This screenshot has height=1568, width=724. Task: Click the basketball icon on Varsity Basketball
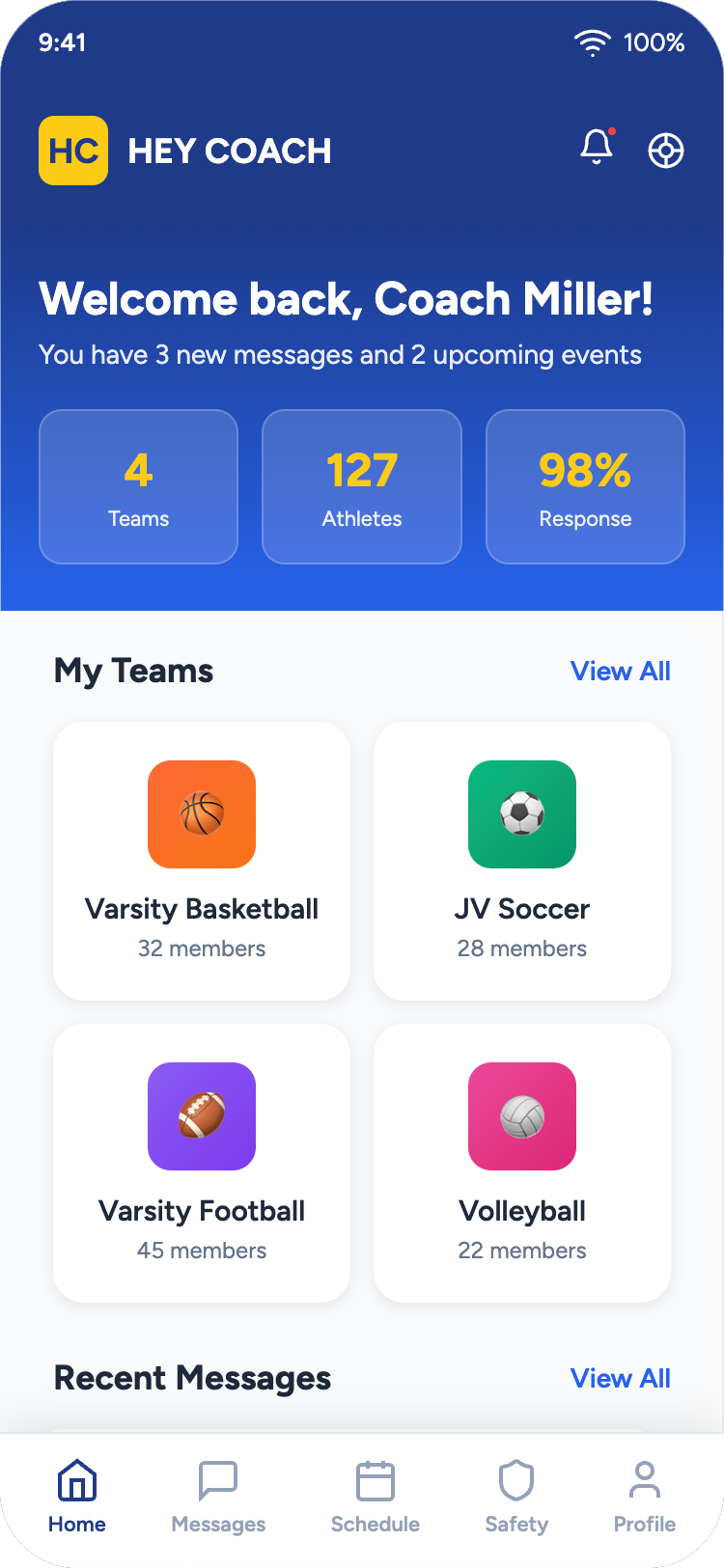201,814
